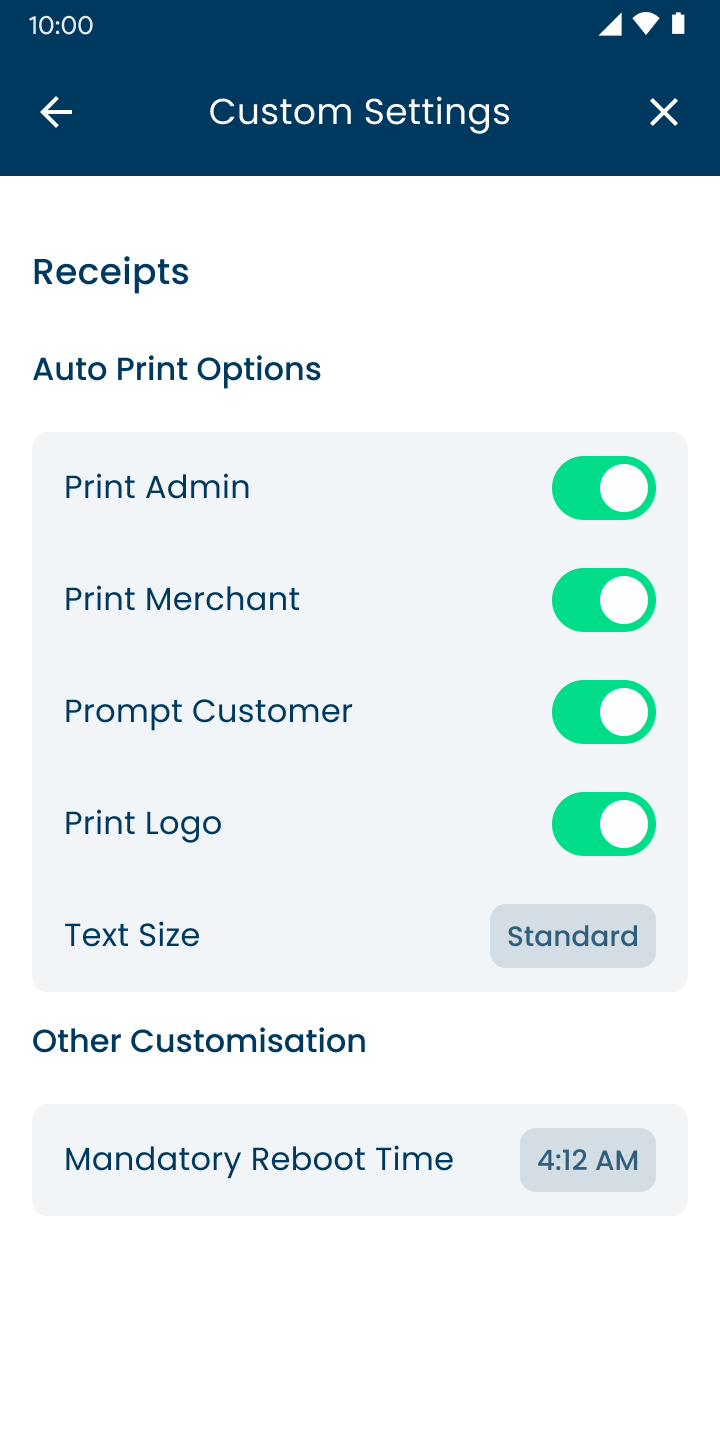Screen dimensions: 720x1440
Task: Turn off the Print Admin switch
Action: tap(604, 488)
